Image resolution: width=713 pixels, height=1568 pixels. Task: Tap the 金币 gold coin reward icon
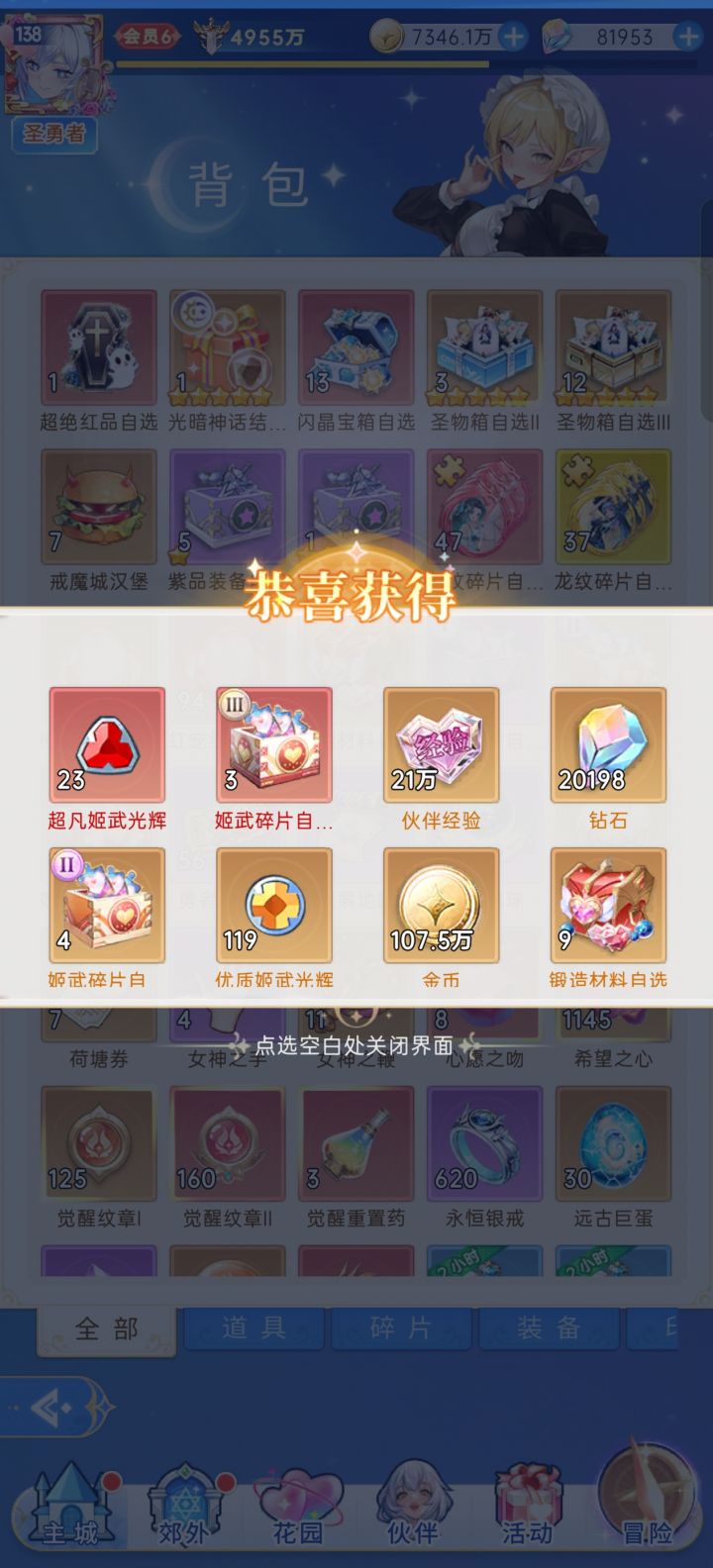coord(442,906)
